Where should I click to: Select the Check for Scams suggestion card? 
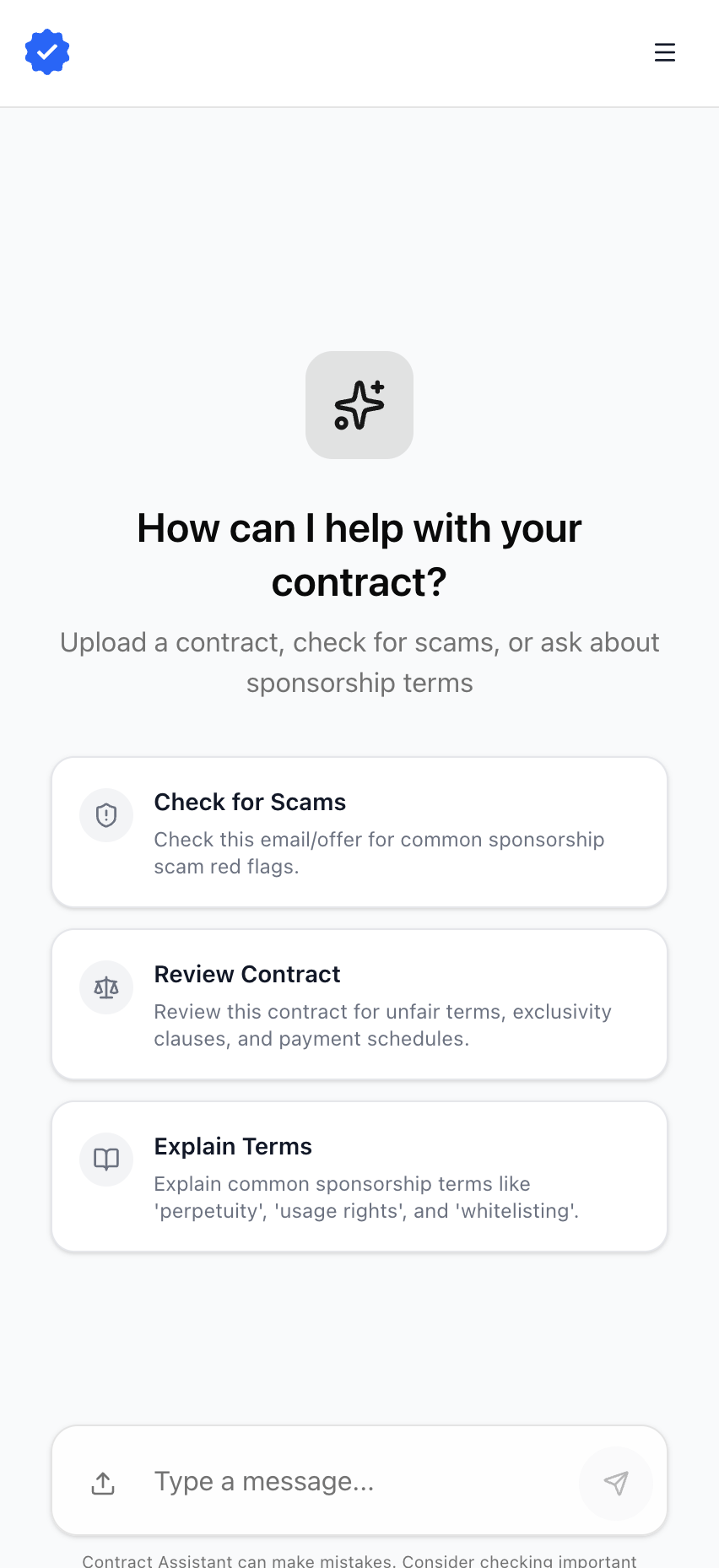point(359,831)
